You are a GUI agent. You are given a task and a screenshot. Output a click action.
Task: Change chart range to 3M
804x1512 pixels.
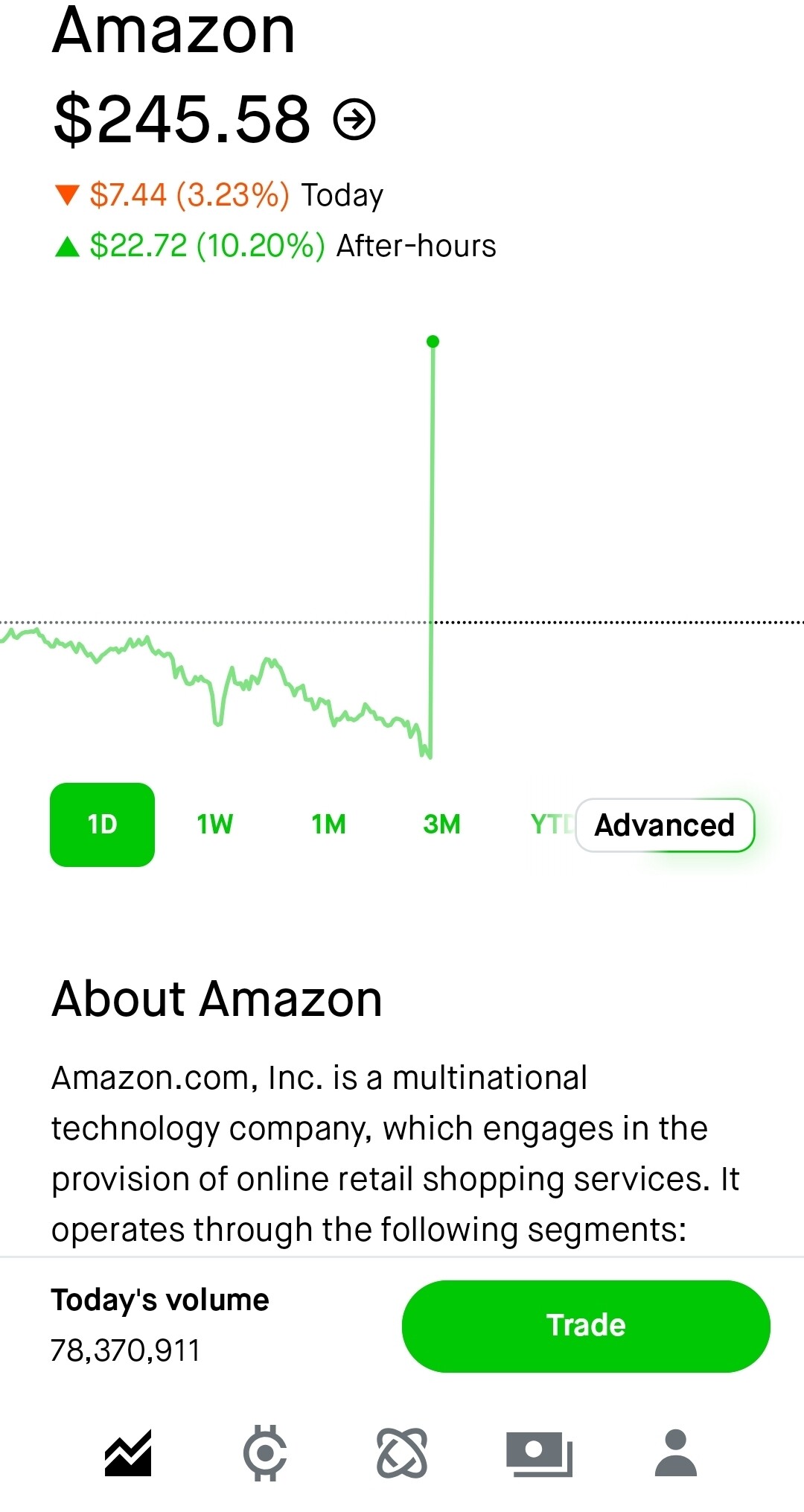click(441, 825)
